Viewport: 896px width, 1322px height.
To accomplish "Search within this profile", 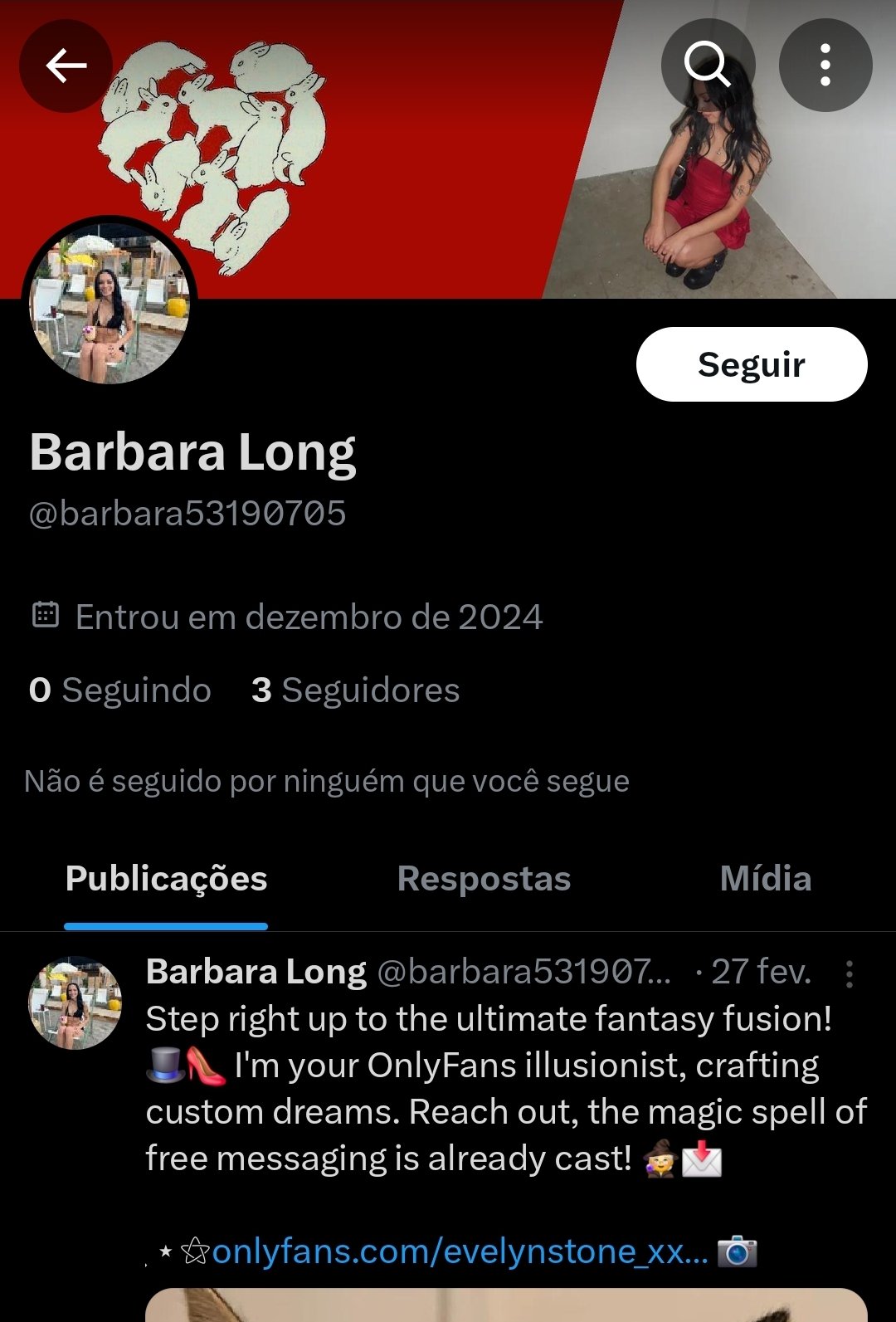I will pyautogui.click(x=708, y=66).
